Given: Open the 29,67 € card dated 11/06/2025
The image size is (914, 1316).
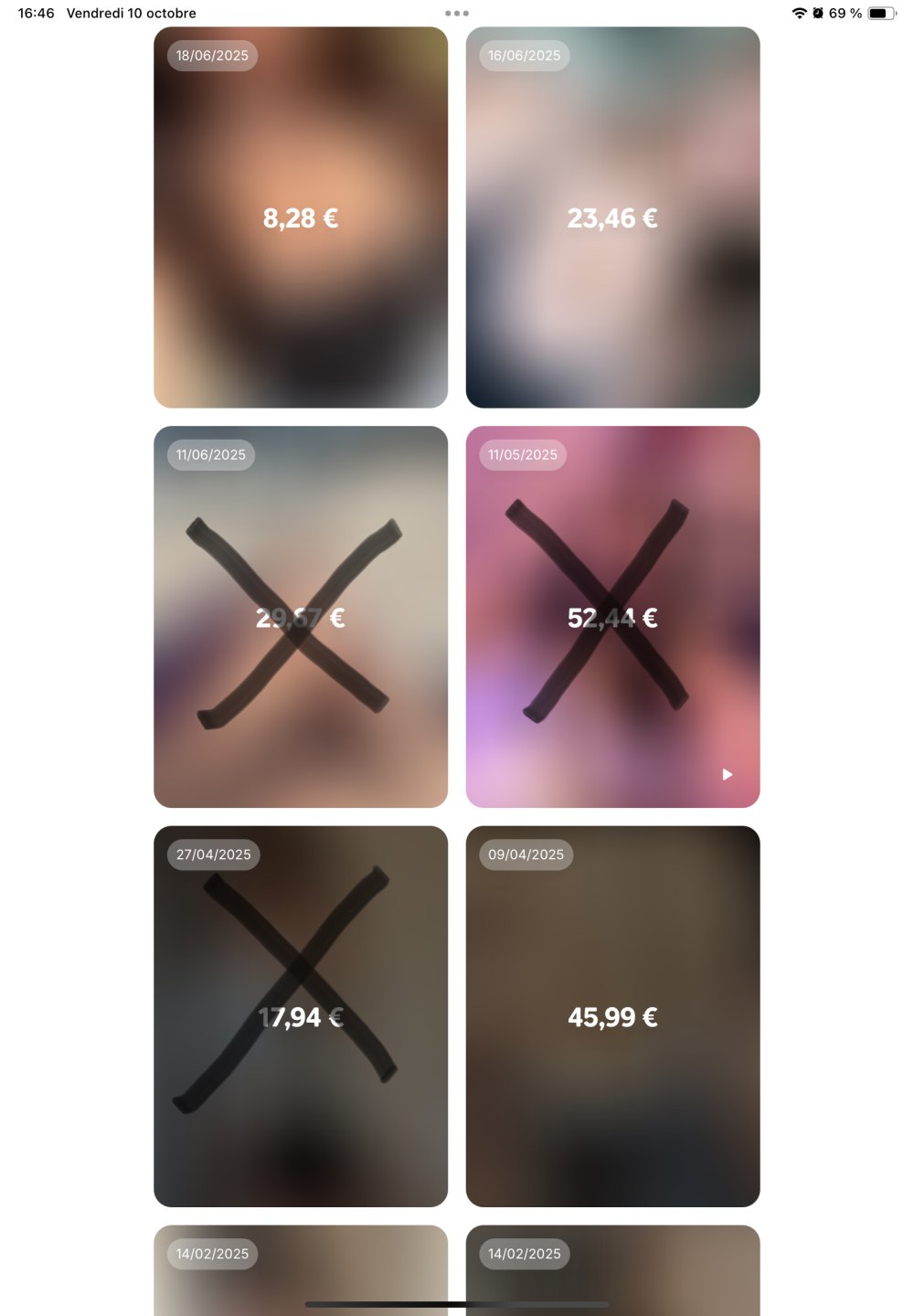Looking at the screenshot, I should coord(301,617).
